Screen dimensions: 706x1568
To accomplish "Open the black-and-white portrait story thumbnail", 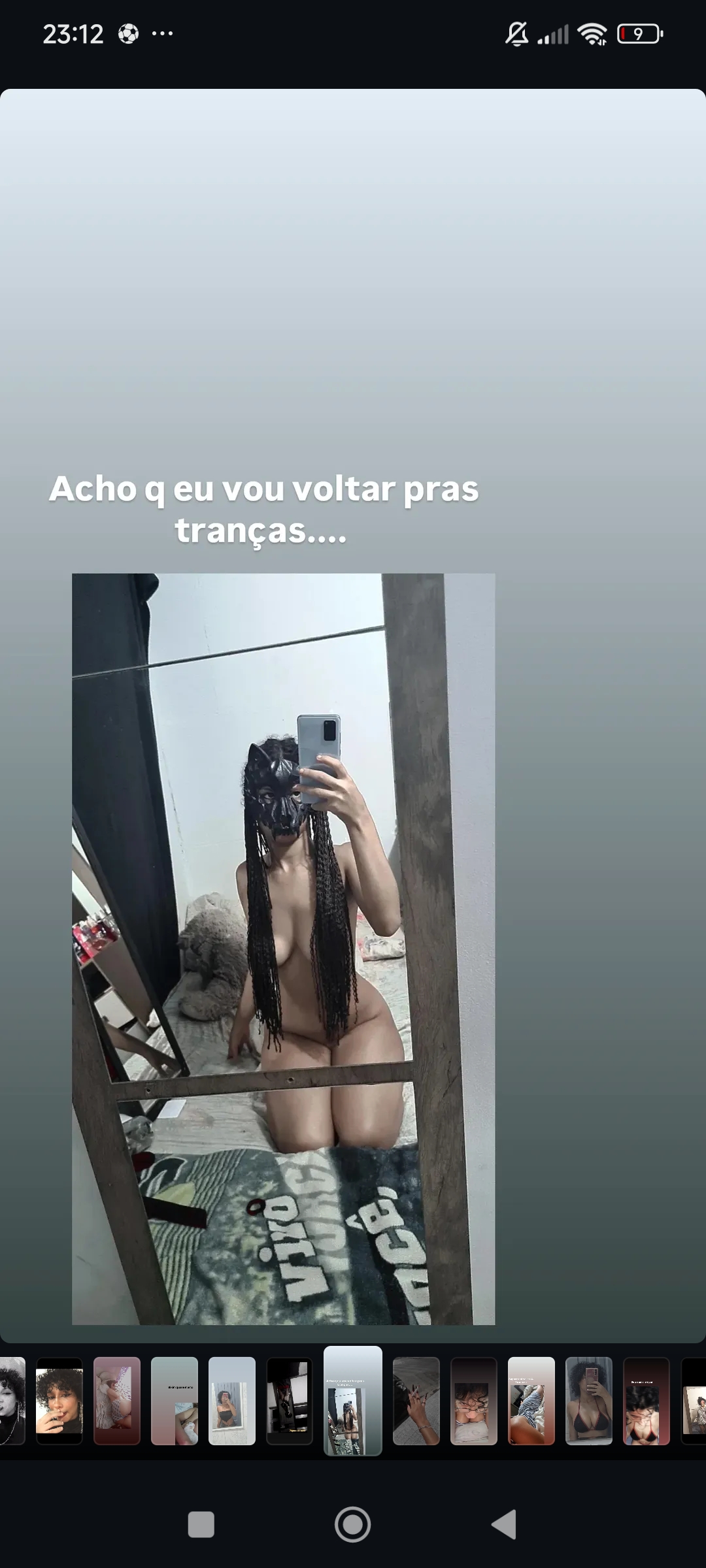I will coord(11,1400).
